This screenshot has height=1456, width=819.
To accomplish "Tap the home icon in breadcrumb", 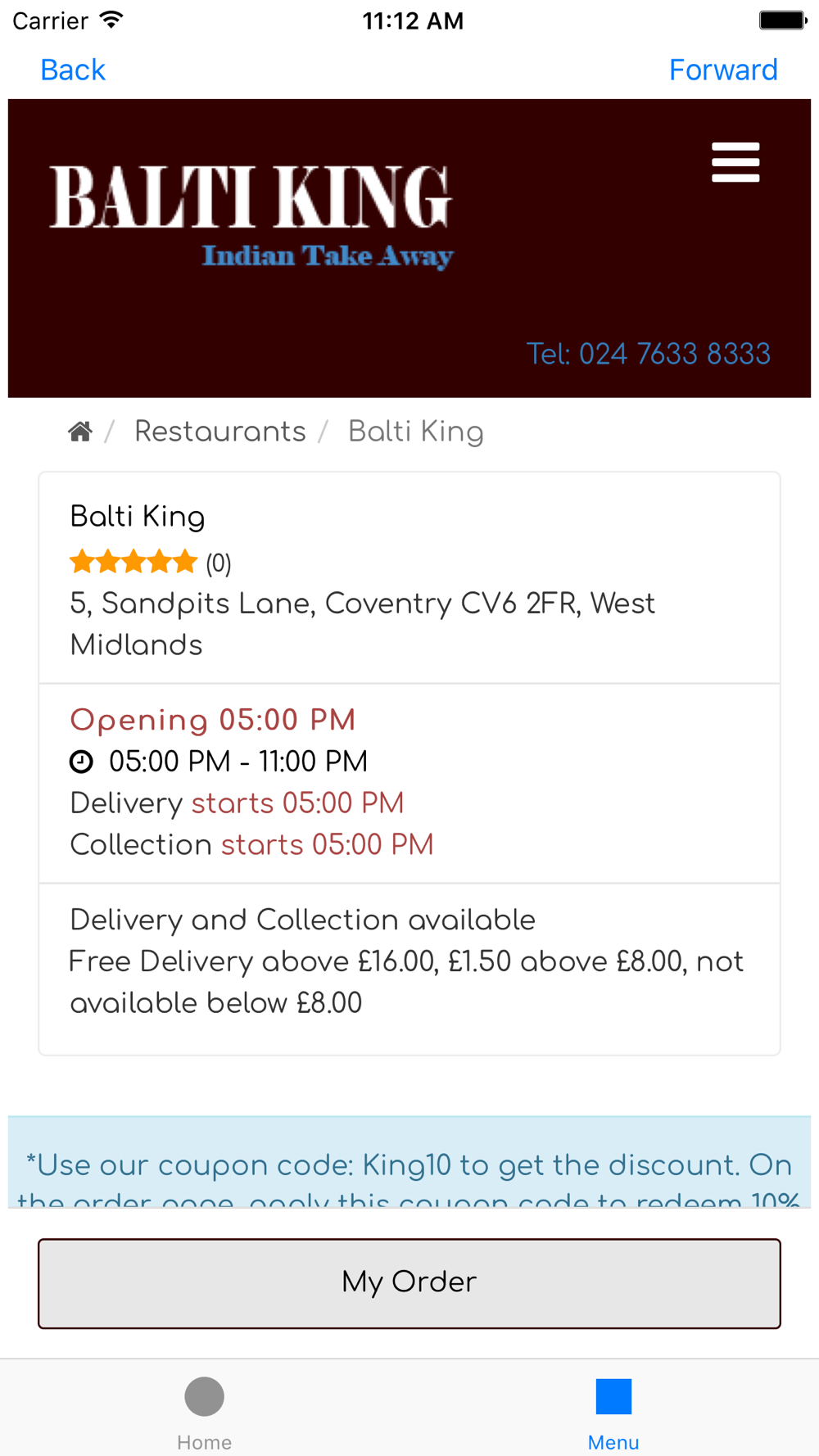I will [80, 432].
